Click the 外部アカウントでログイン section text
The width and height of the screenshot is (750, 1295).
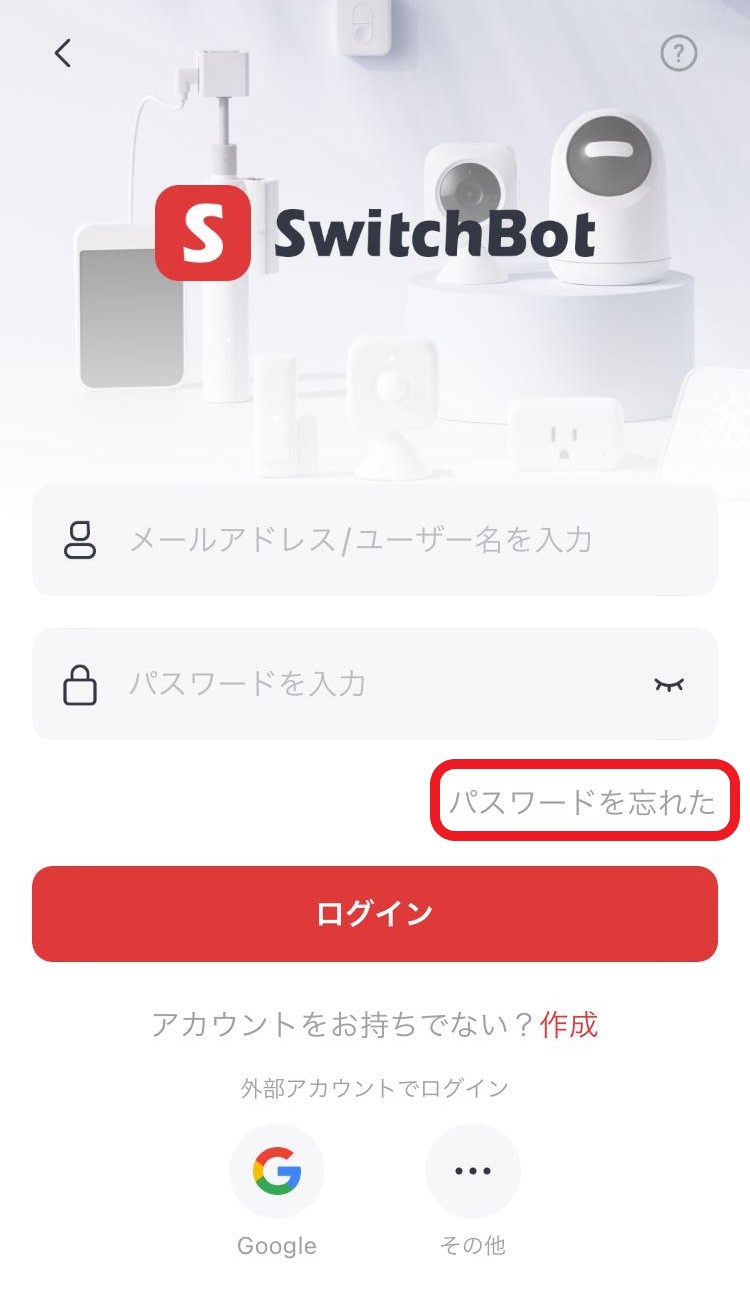tap(375, 1086)
